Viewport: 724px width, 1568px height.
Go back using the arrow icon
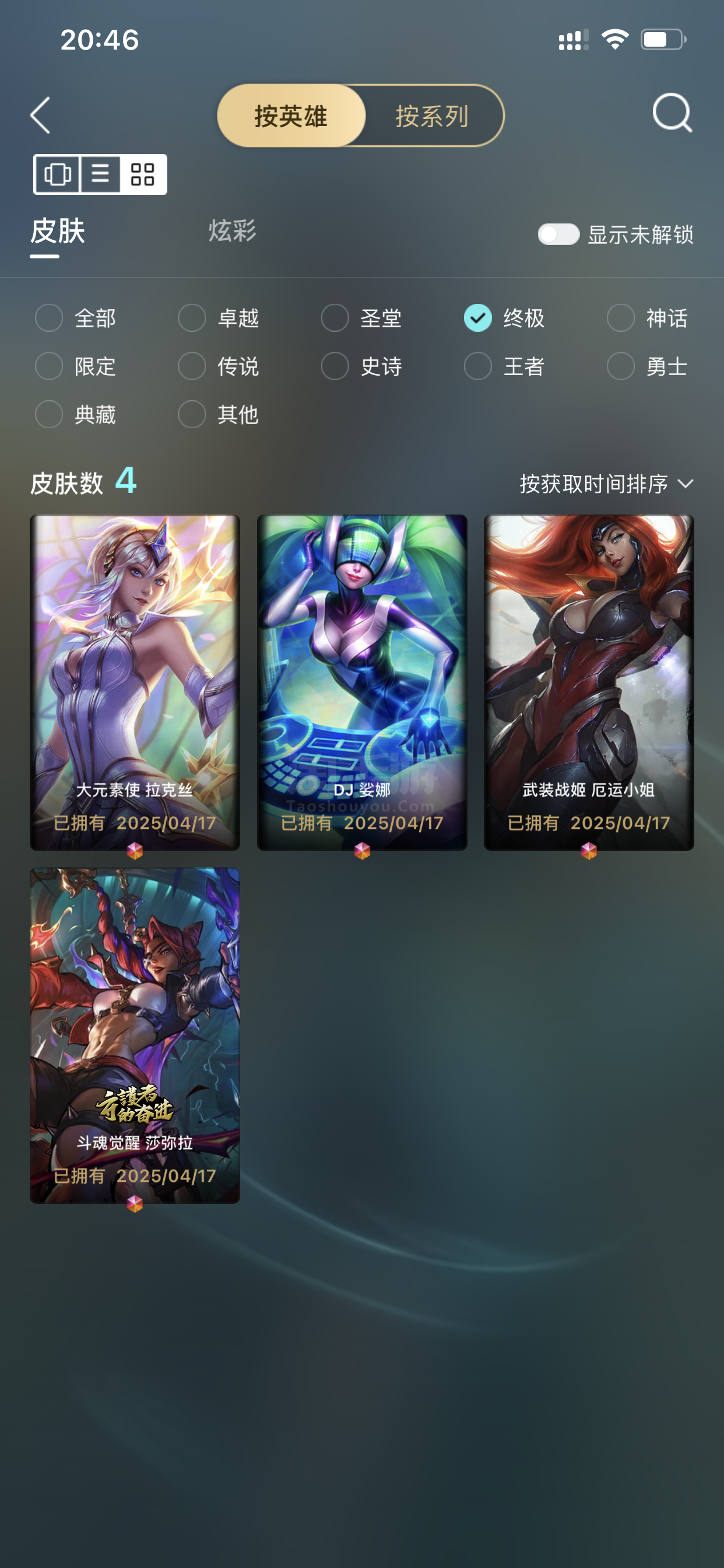[x=40, y=115]
